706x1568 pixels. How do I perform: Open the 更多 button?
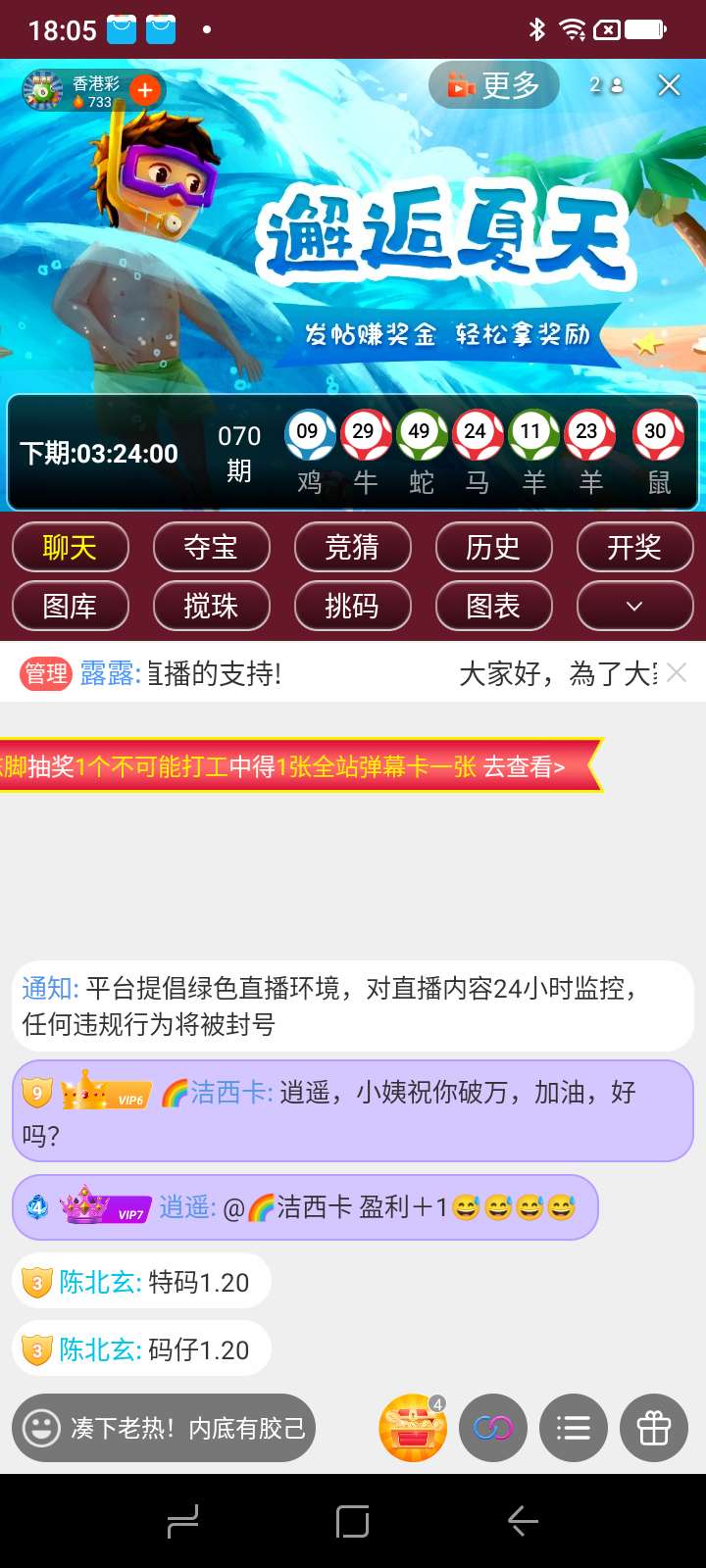(494, 85)
